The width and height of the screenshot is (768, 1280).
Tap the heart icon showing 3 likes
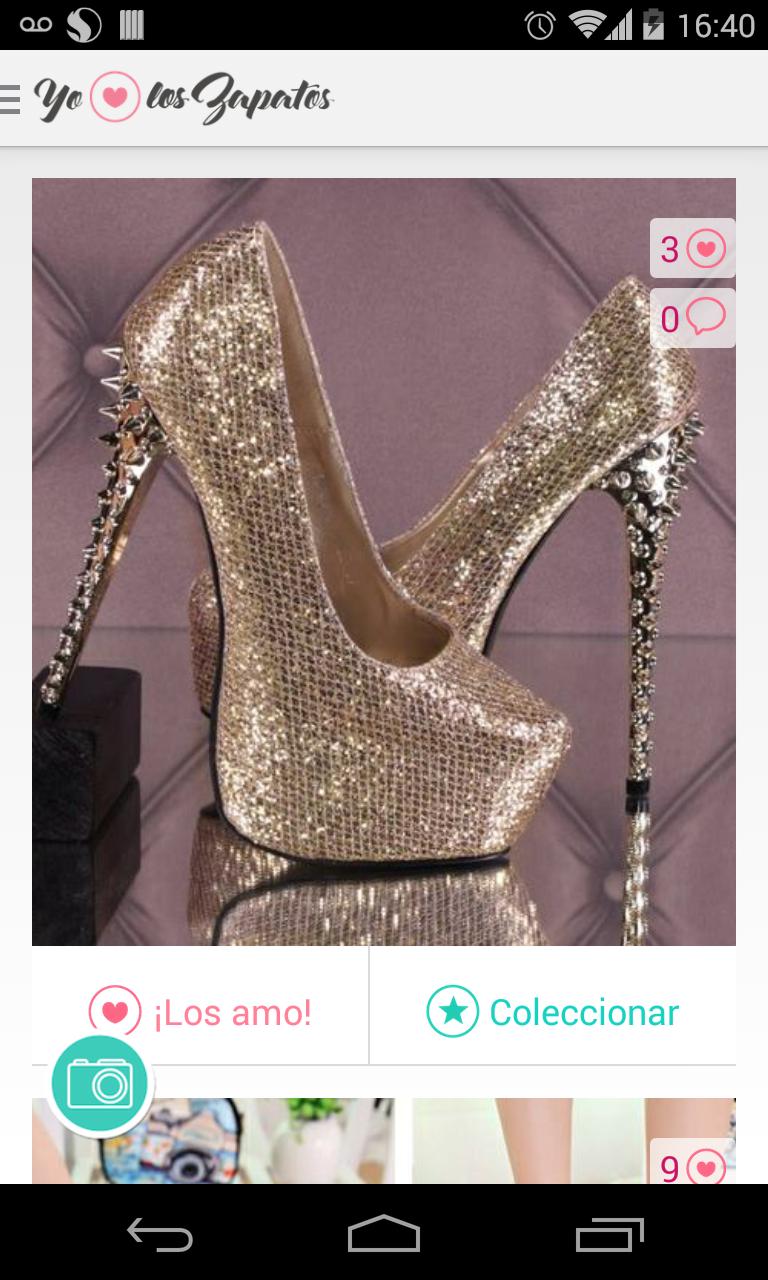[x=692, y=246]
